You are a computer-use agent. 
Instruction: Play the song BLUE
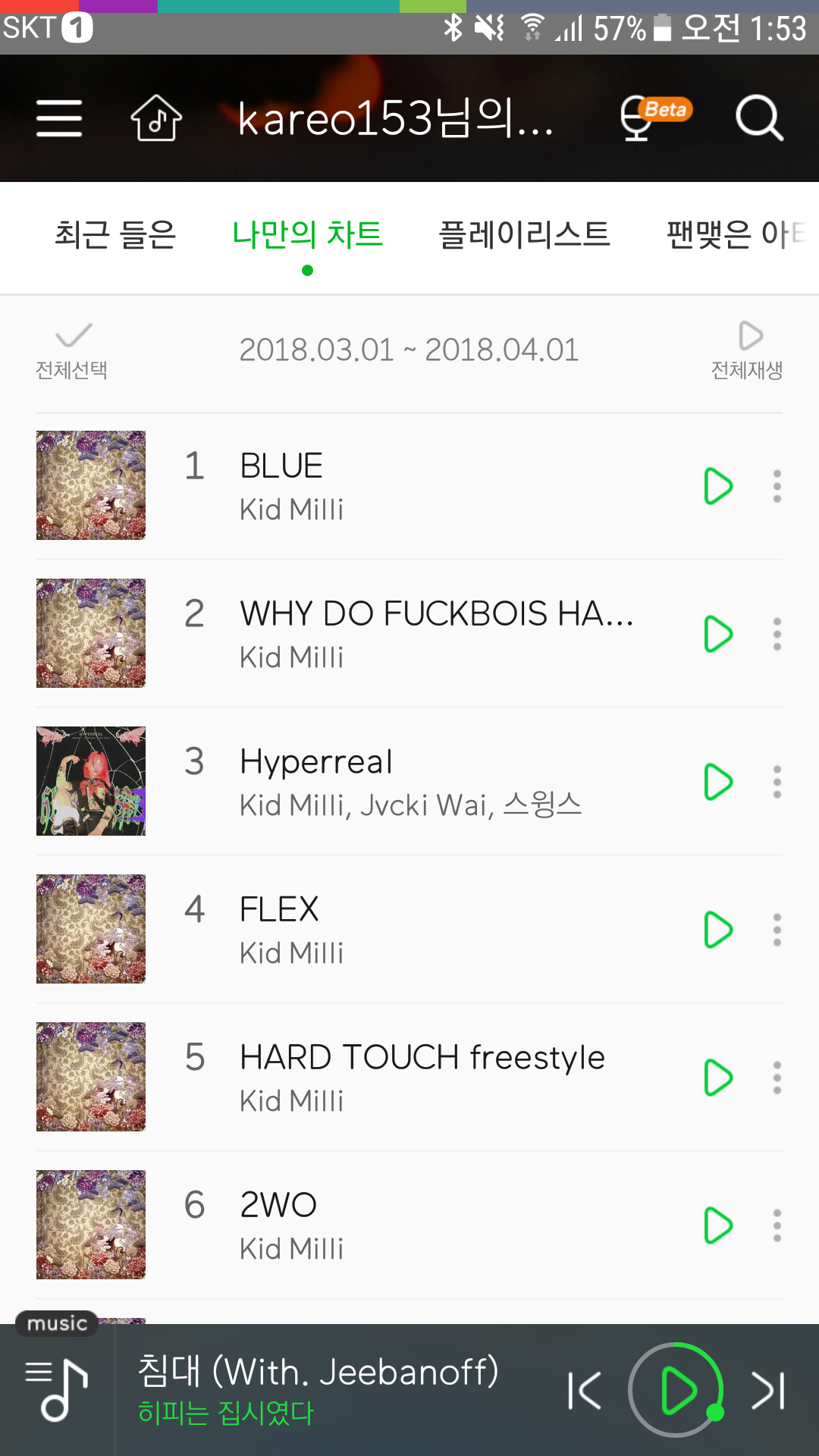[717, 486]
